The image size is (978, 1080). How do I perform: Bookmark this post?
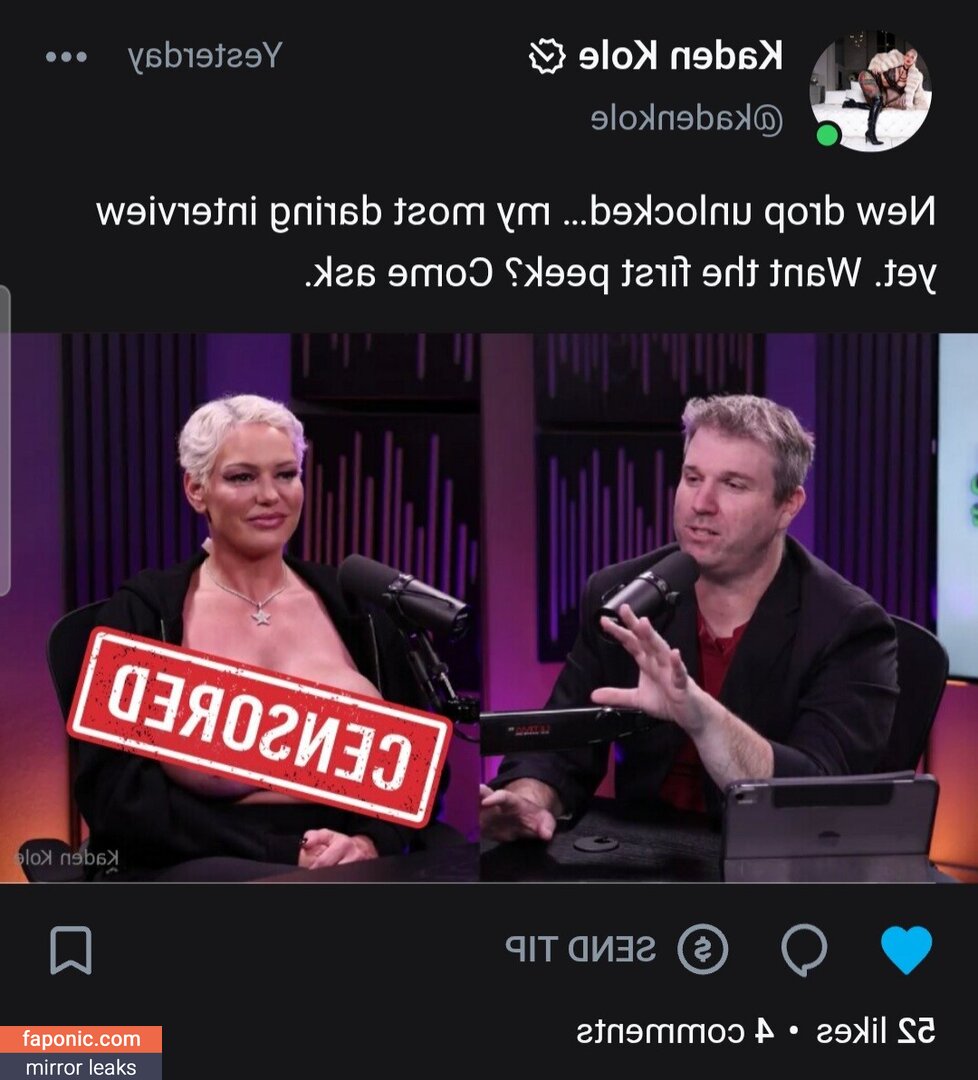[71, 950]
